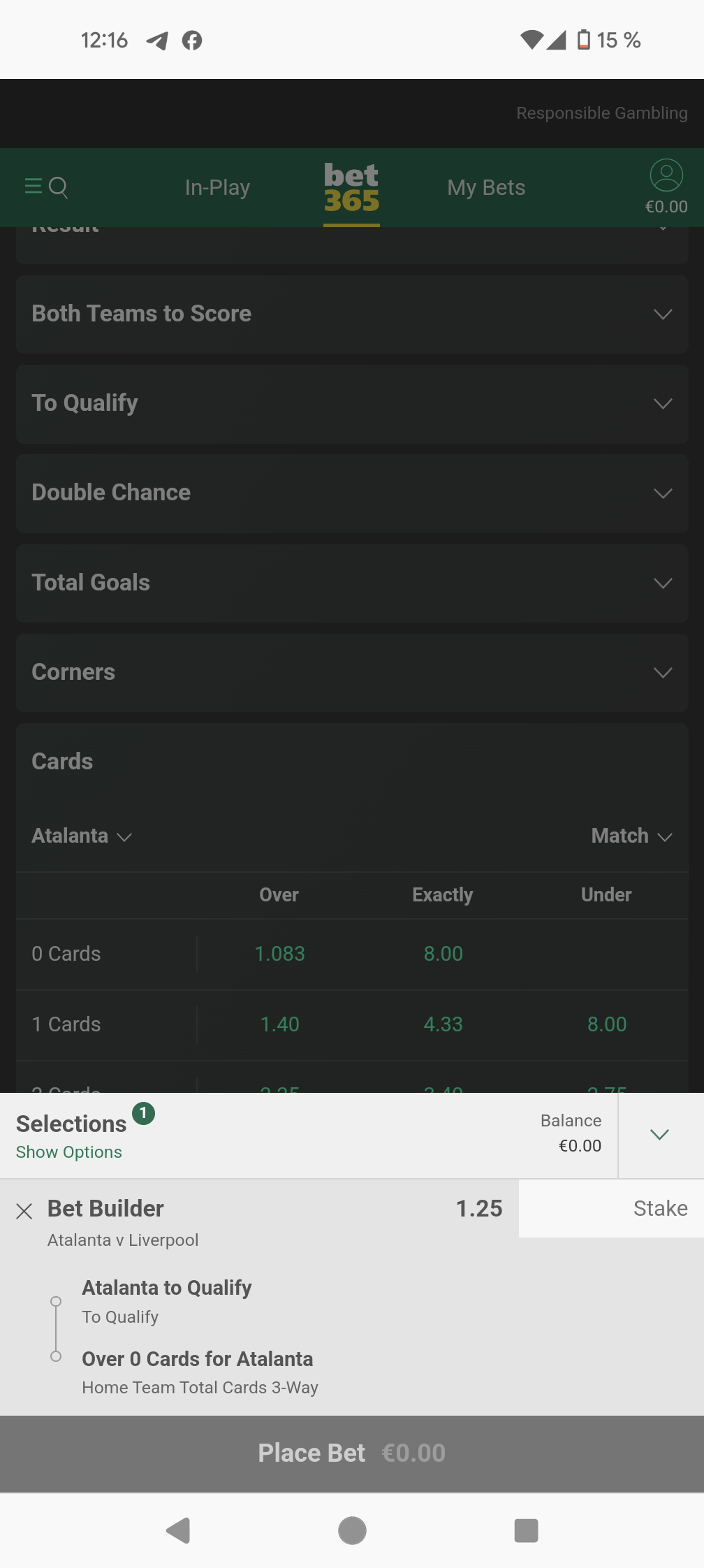Expand the Double Chance section

352,493
